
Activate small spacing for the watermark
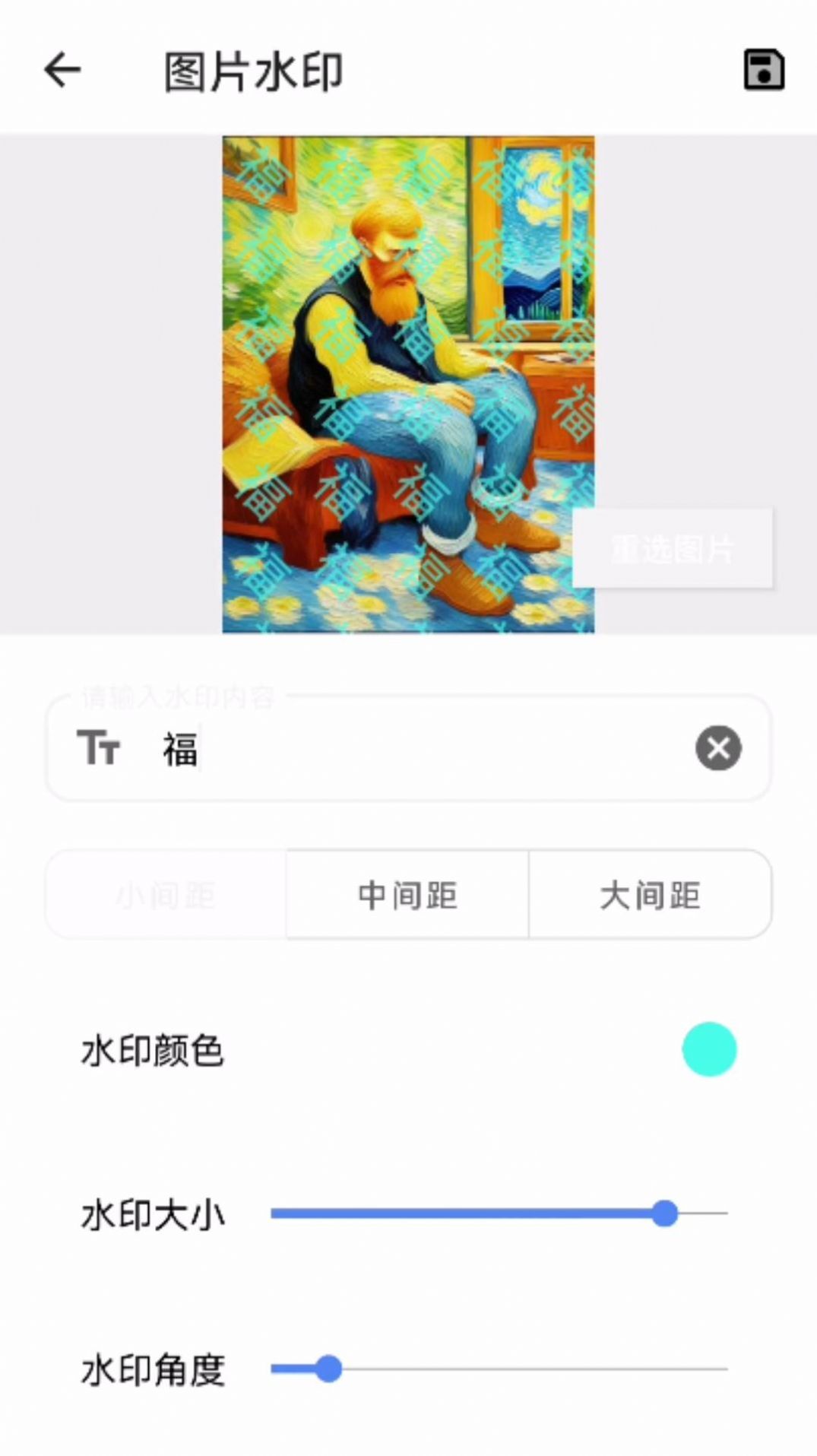tap(165, 894)
